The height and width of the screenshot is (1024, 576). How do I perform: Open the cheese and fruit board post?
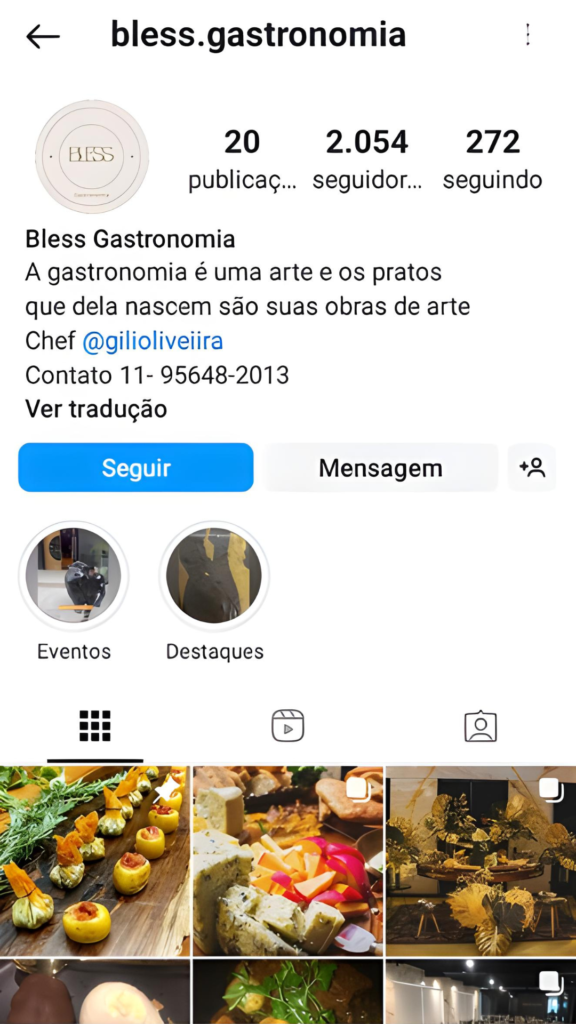tap(288, 861)
